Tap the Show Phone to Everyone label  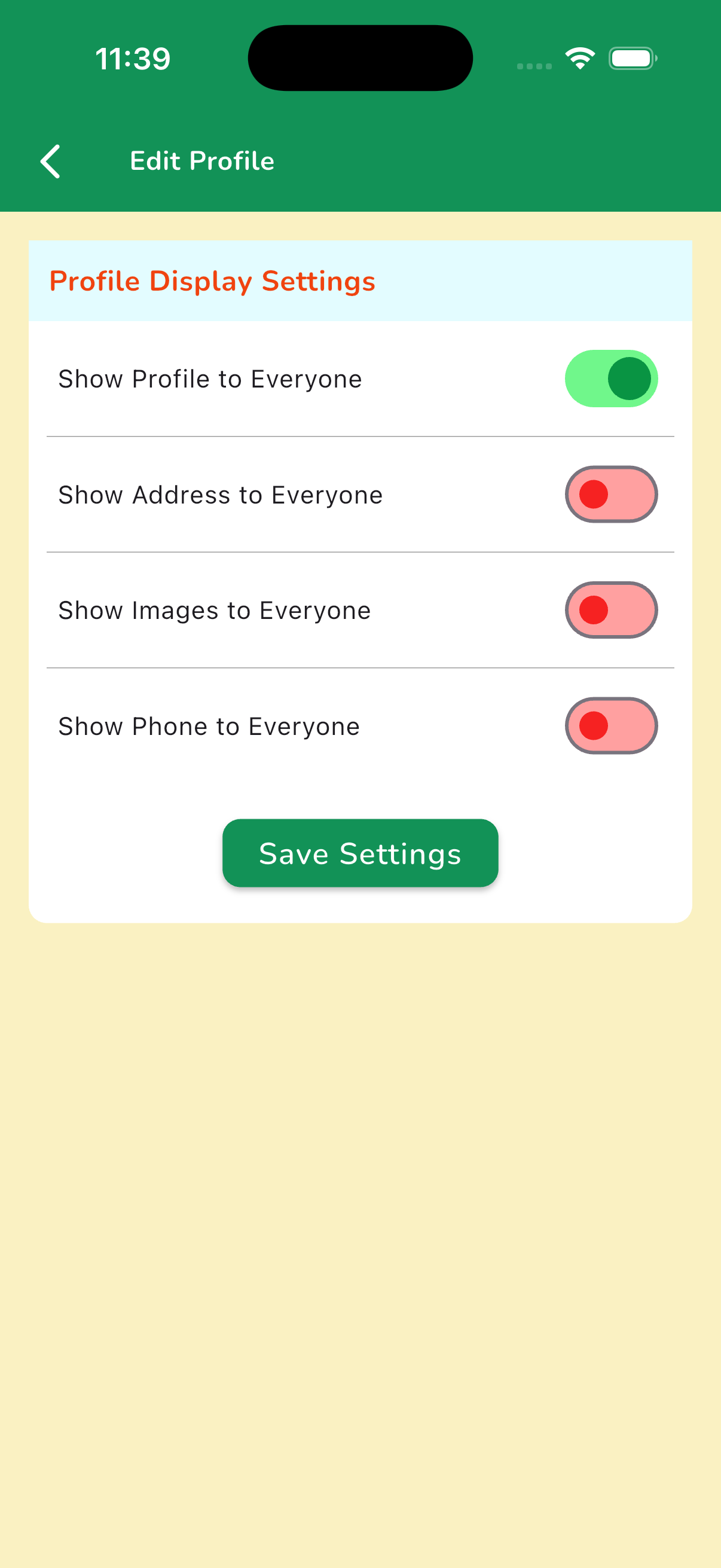tap(209, 725)
